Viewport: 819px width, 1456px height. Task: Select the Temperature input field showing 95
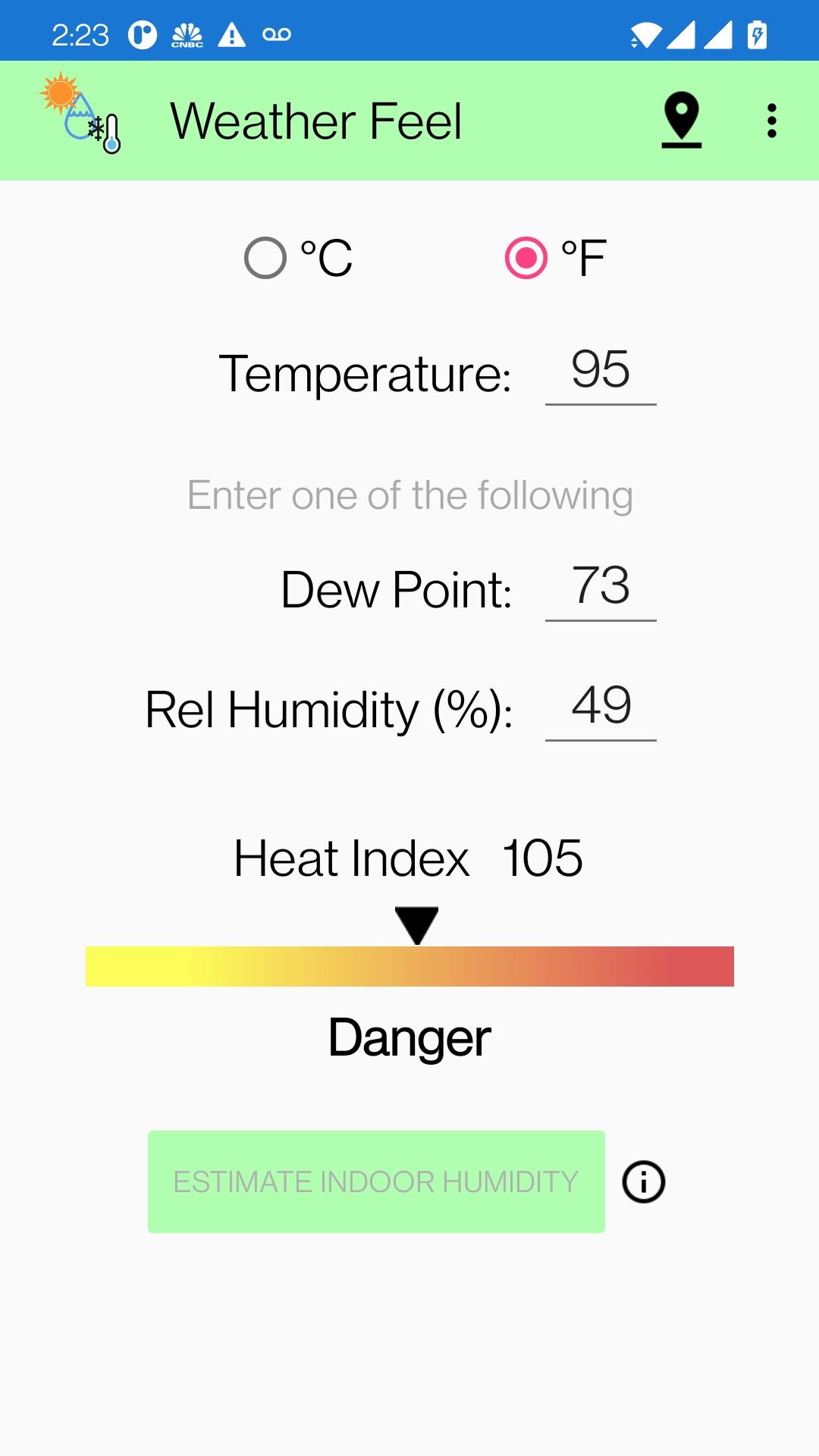601,371
